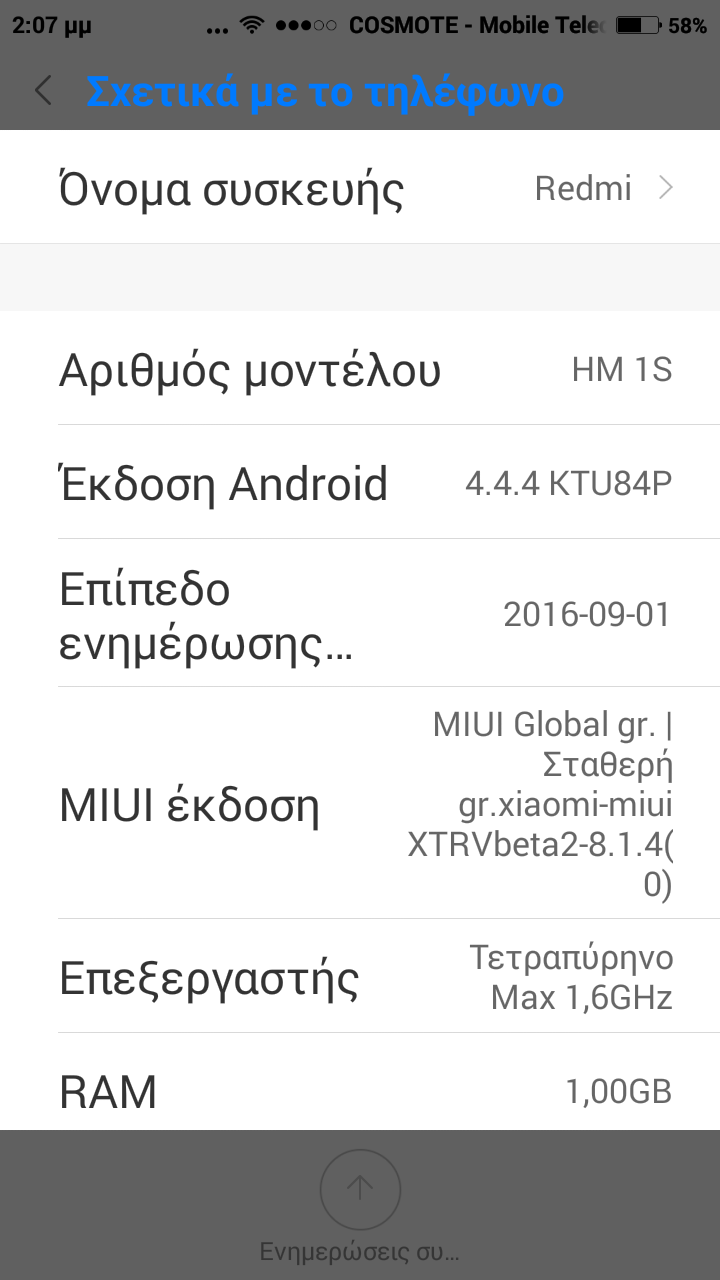Select the Επεξεργαστής row
Screen dimensions: 720x1280
(x=360, y=977)
